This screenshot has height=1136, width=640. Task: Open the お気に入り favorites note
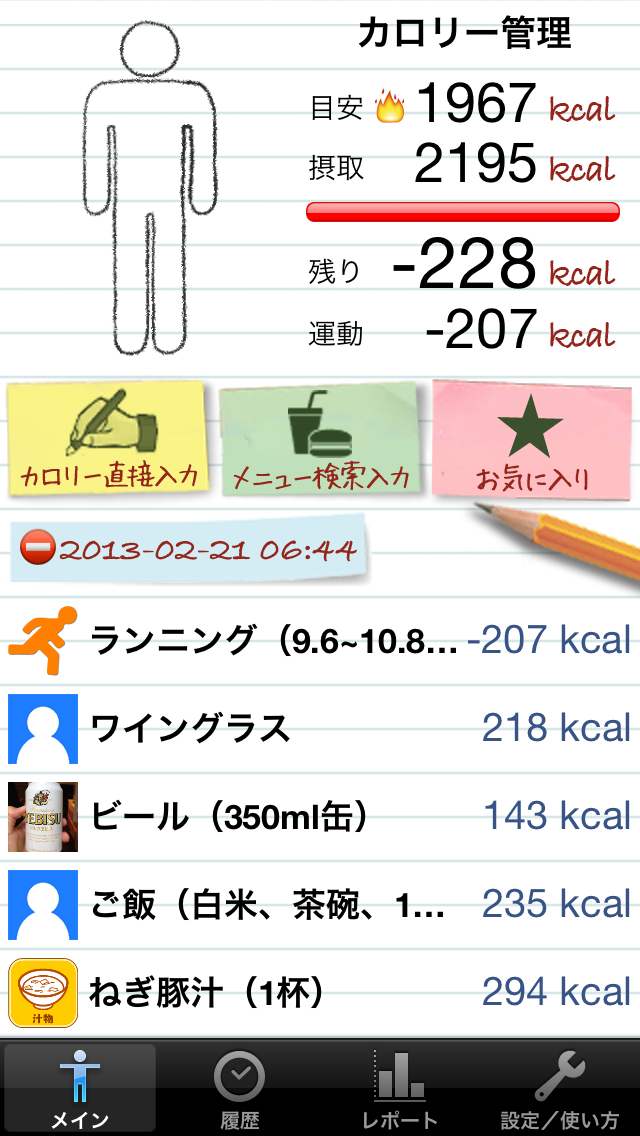(x=532, y=438)
